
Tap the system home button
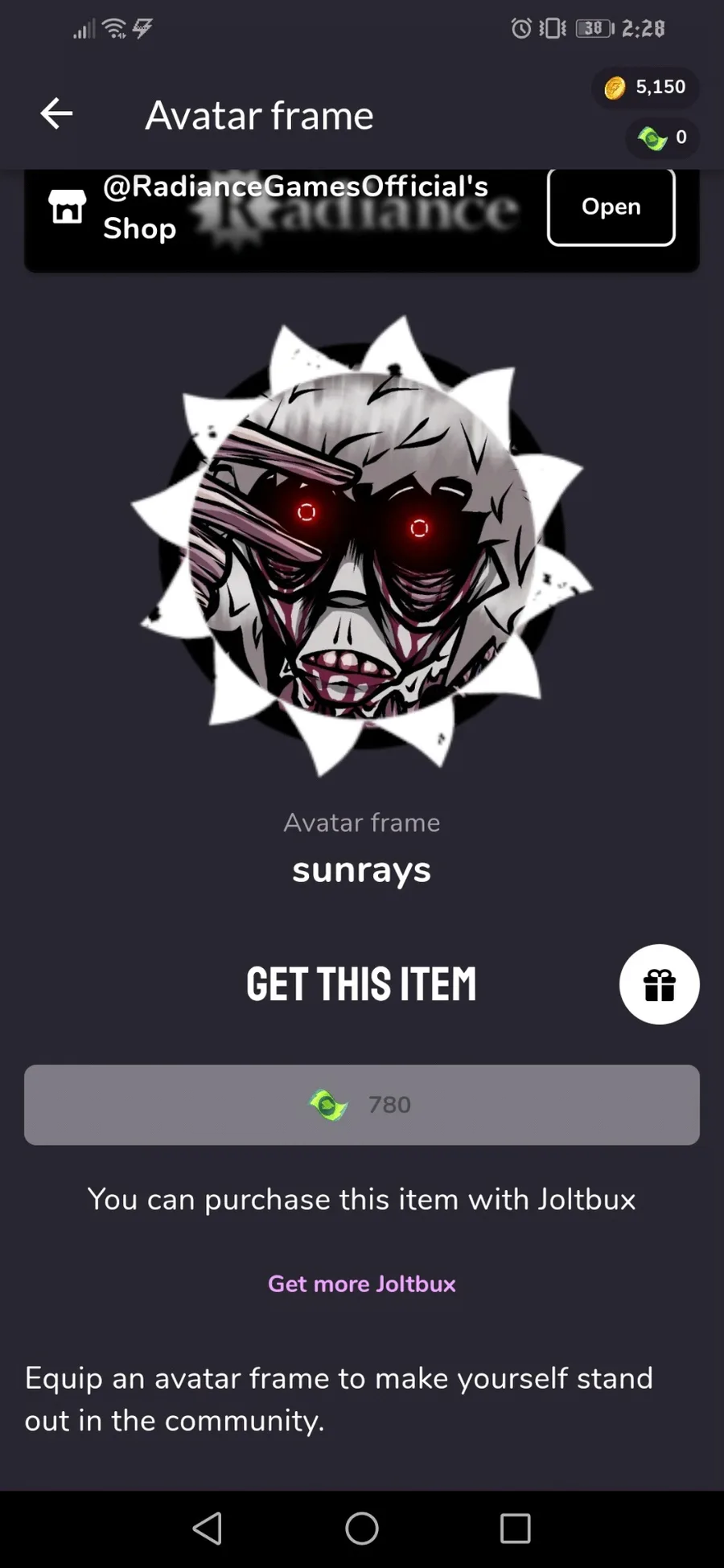(x=362, y=1528)
